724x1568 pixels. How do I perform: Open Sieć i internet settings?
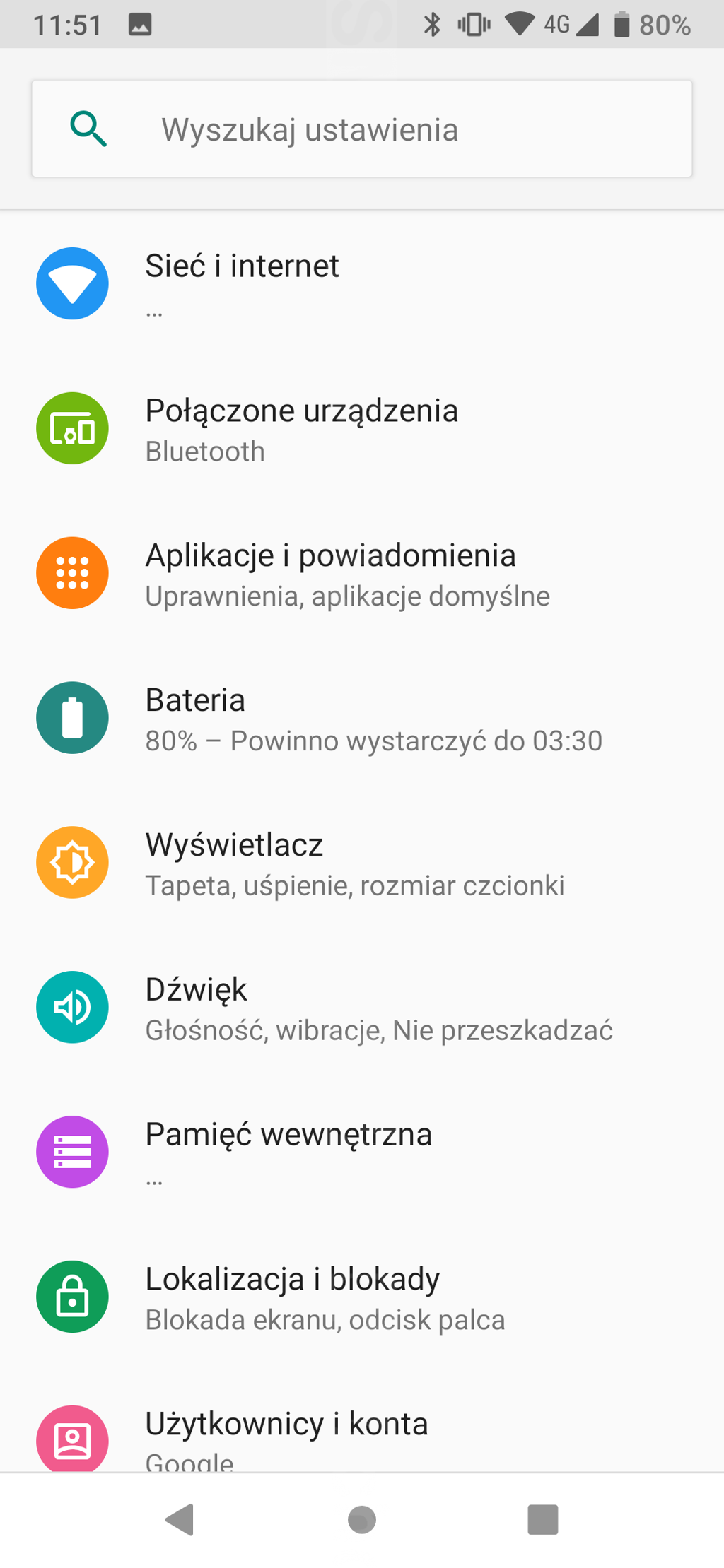click(362, 283)
